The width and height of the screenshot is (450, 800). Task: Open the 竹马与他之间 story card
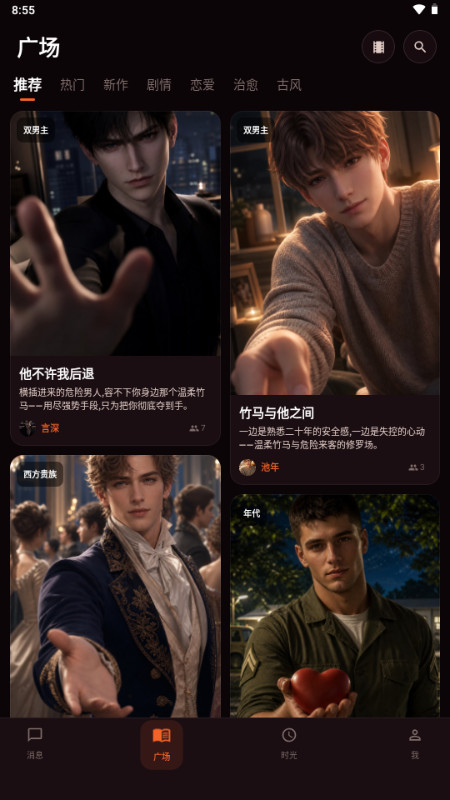(x=335, y=297)
